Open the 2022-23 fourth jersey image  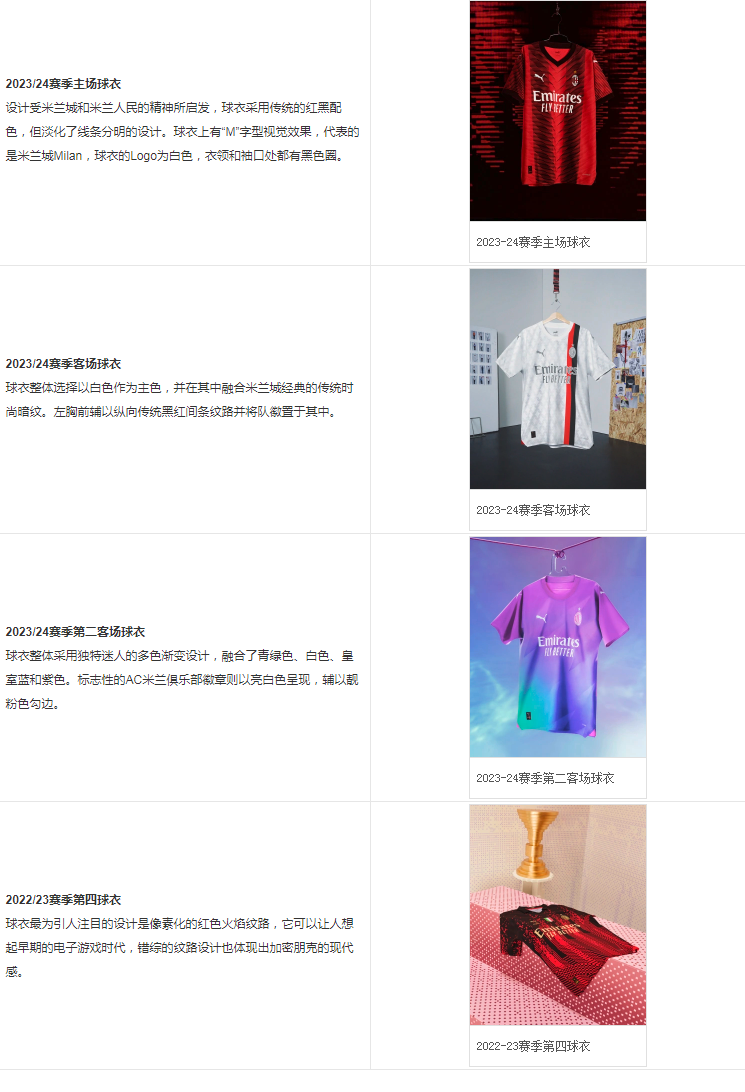[x=557, y=914]
